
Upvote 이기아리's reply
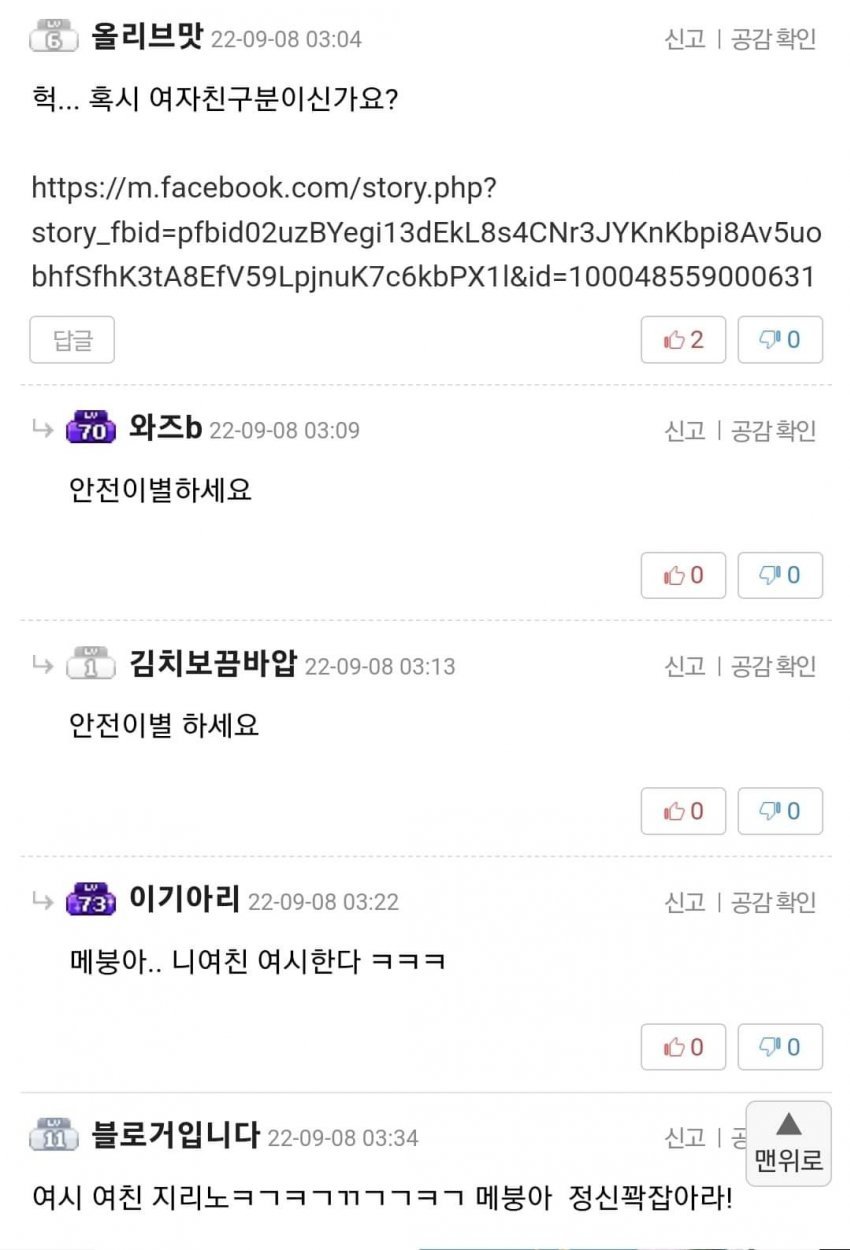click(683, 1047)
